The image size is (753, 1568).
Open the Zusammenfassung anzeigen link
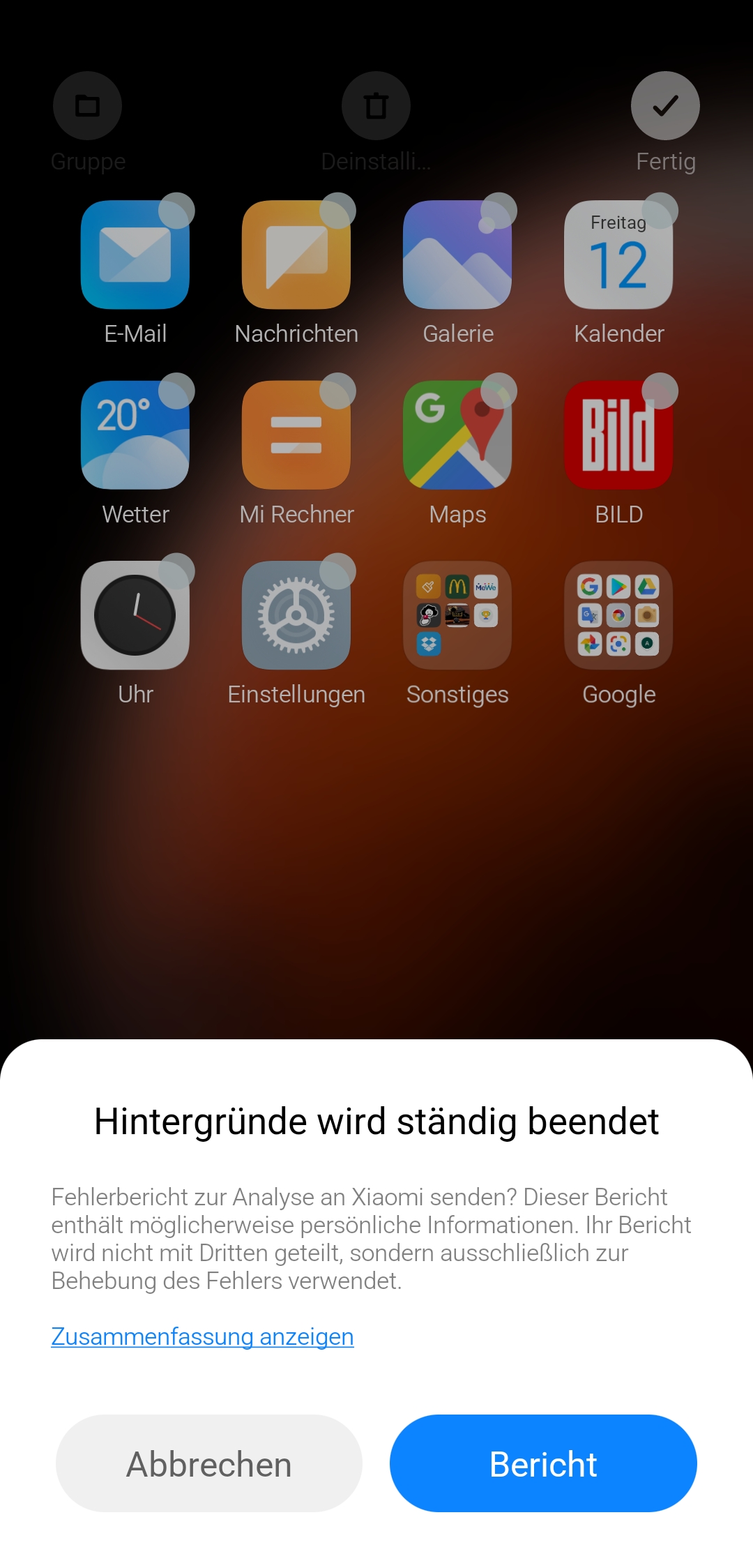point(202,1336)
